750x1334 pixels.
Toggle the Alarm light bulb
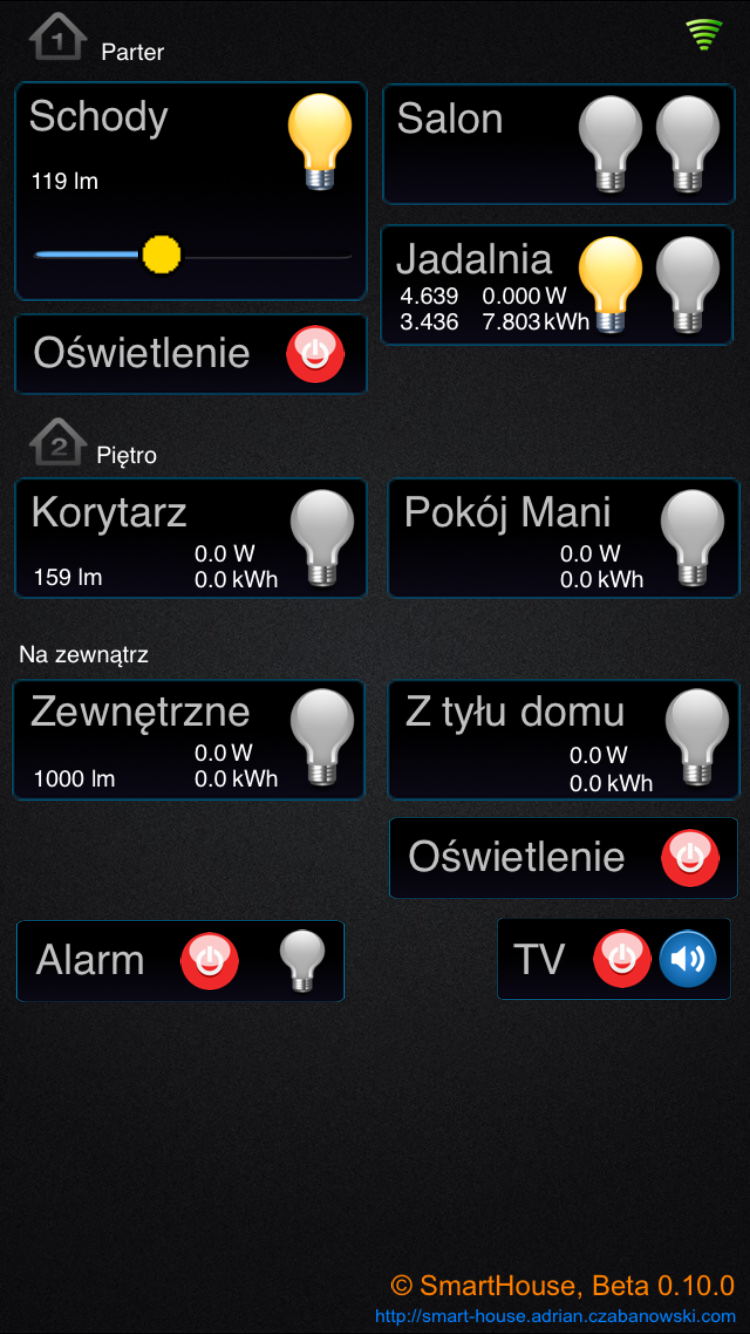(x=302, y=961)
